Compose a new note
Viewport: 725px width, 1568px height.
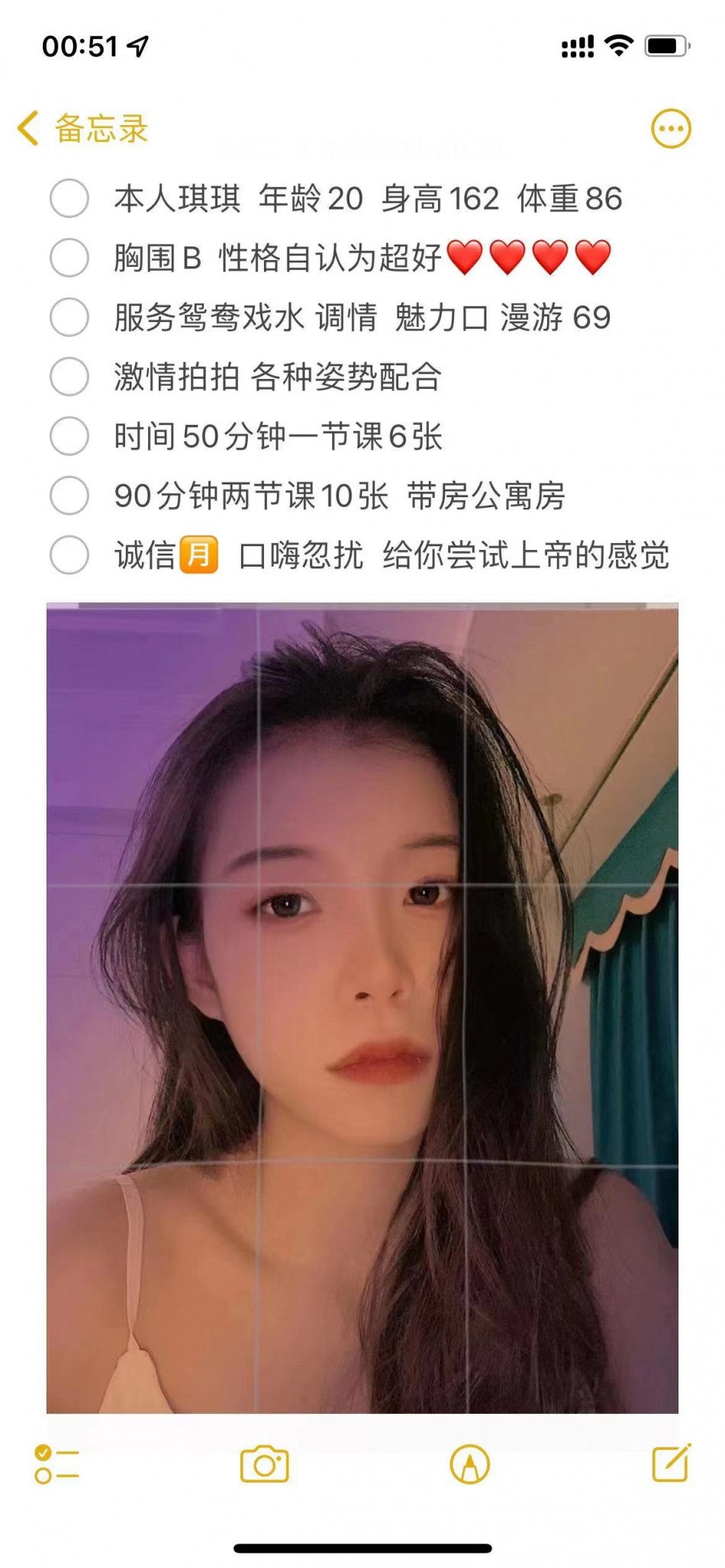[671, 1463]
